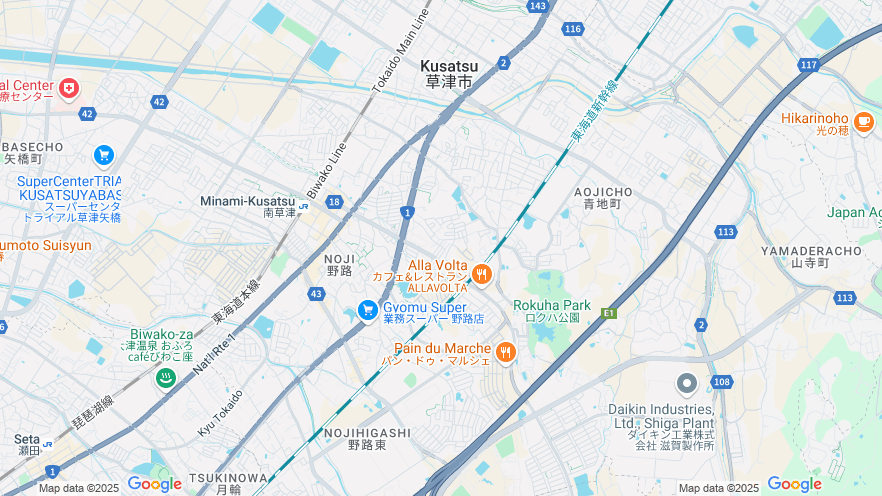Open the Seta station marker
The height and width of the screenshot is (496, 882).
point(47,439)
